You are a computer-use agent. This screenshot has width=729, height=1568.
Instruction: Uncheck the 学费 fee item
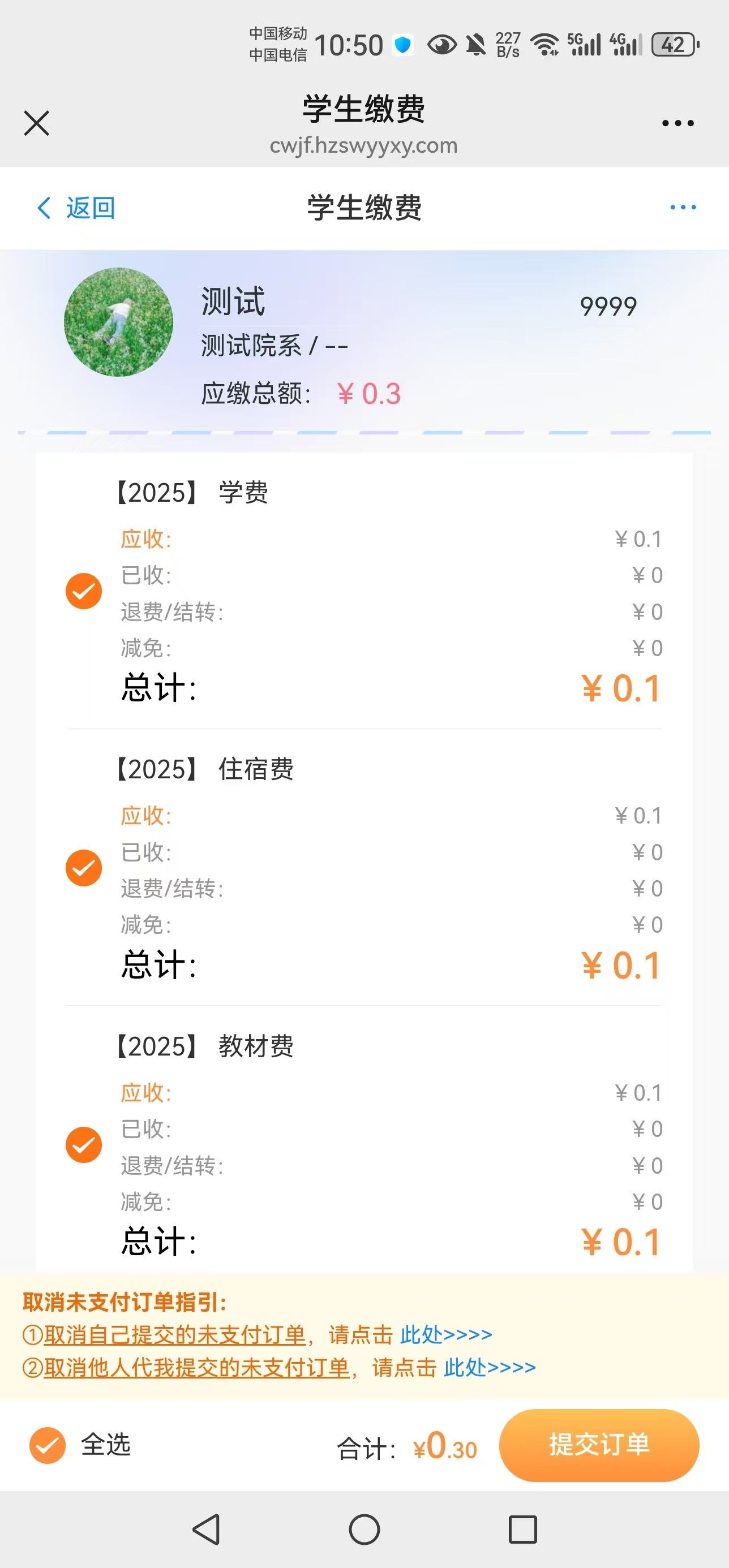pos(83,591)
